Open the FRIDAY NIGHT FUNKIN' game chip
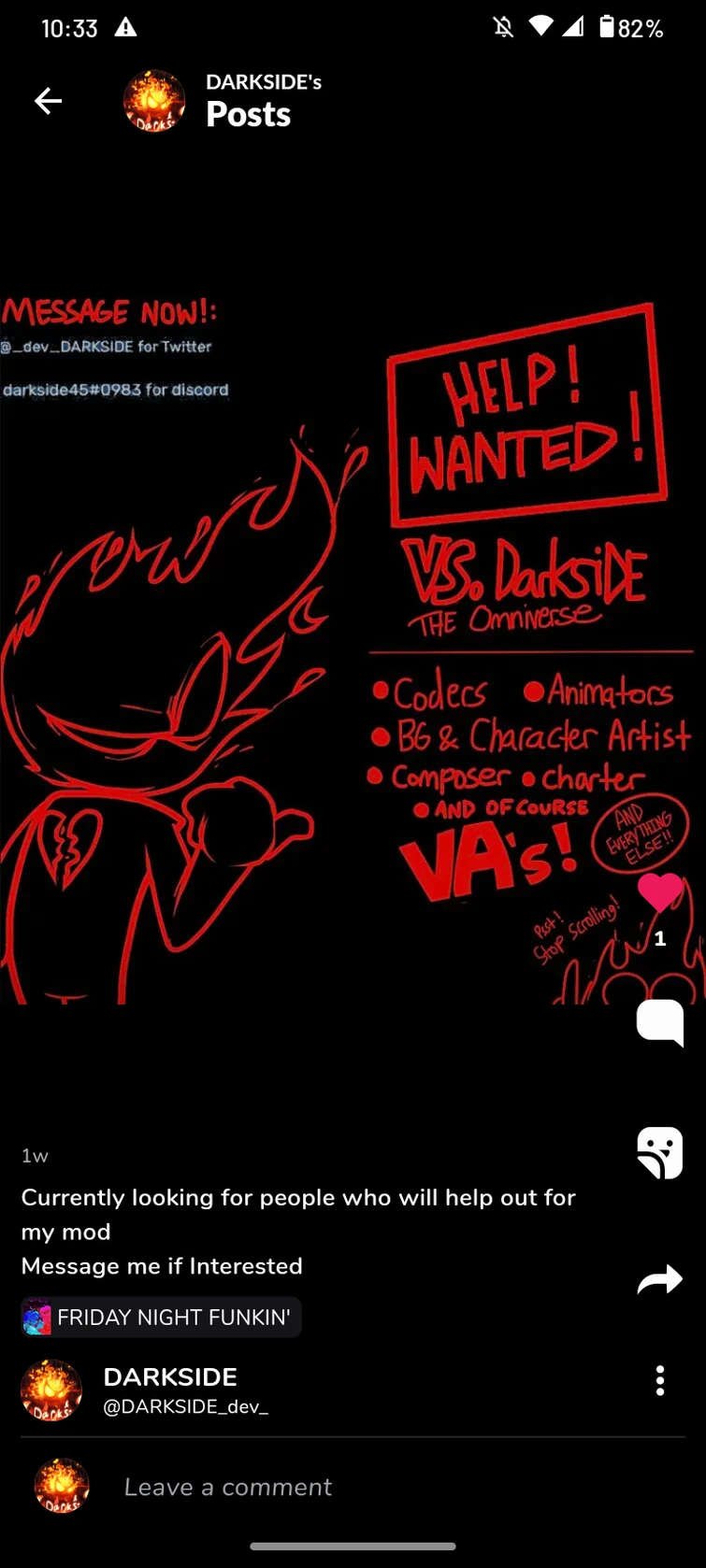Image resolution: width=706 pixels, height=1568 pixels. (x=161, y=1318)
